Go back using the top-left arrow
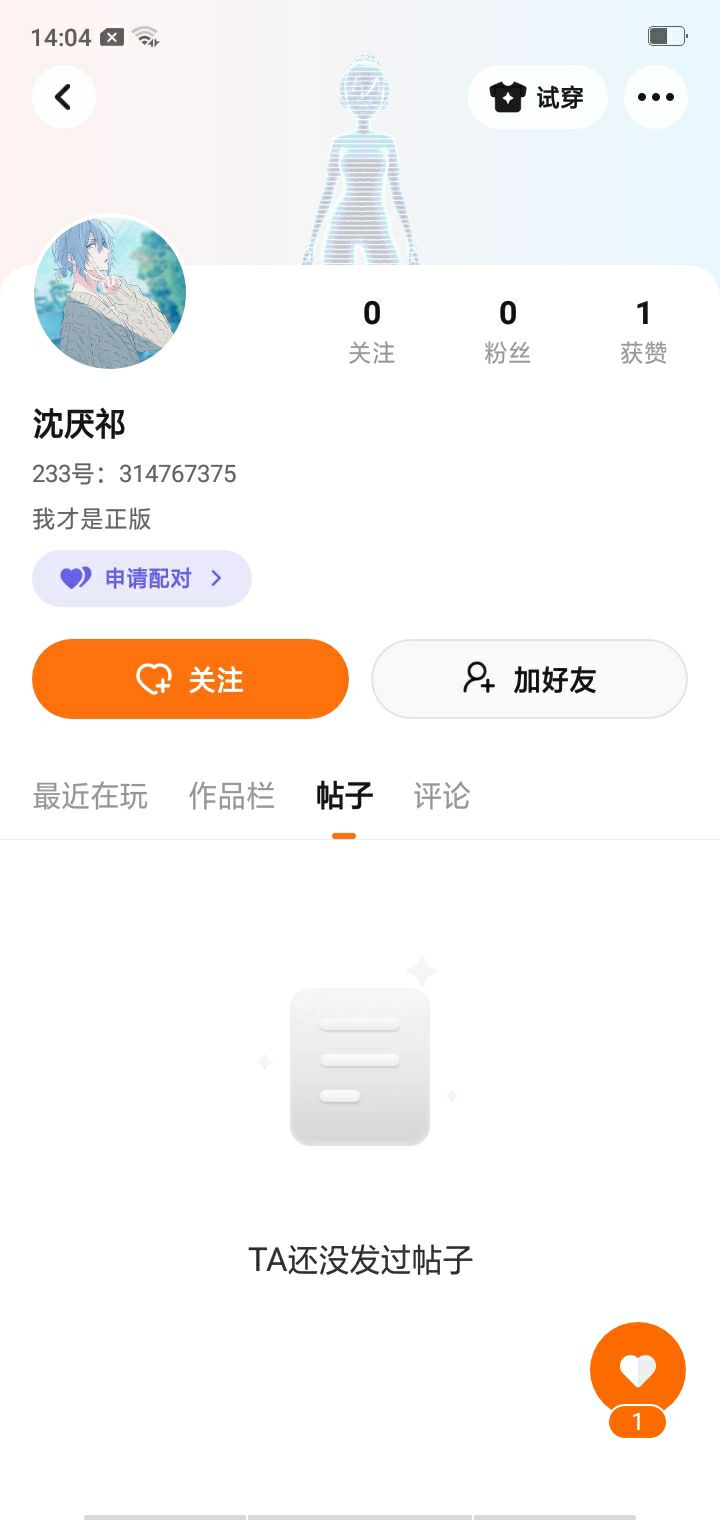720x1520 pixels. tap(64, 97)
